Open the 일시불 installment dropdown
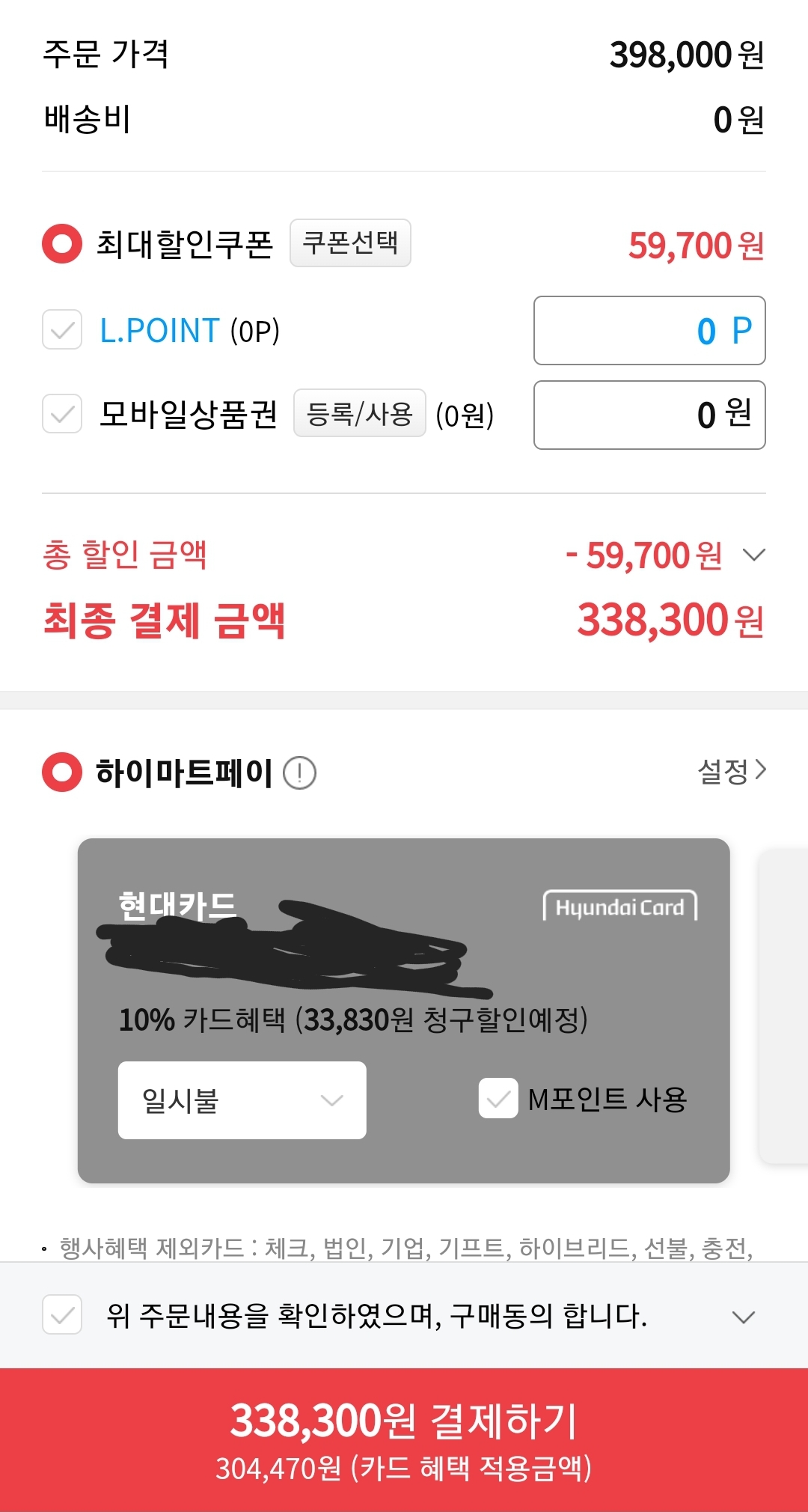Screen dimensions: 808x1512 click(x=242, y=1100)
